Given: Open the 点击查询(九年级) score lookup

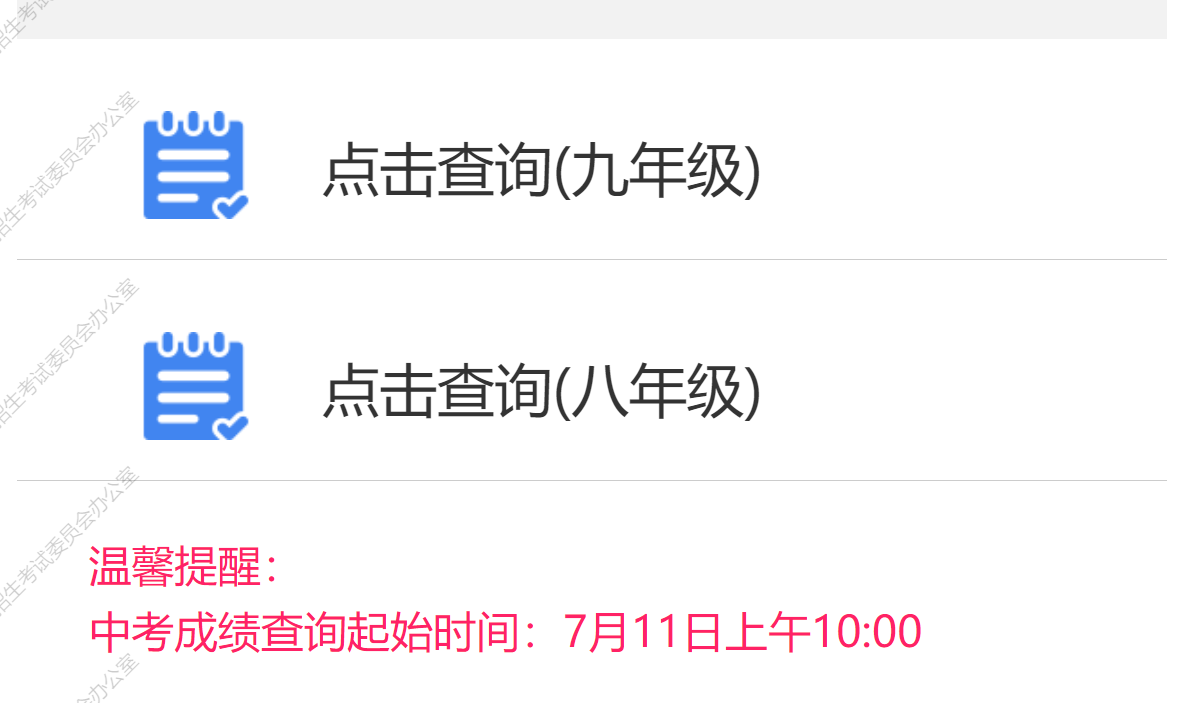Looking at the screenshot, I should tap(540, 172).
